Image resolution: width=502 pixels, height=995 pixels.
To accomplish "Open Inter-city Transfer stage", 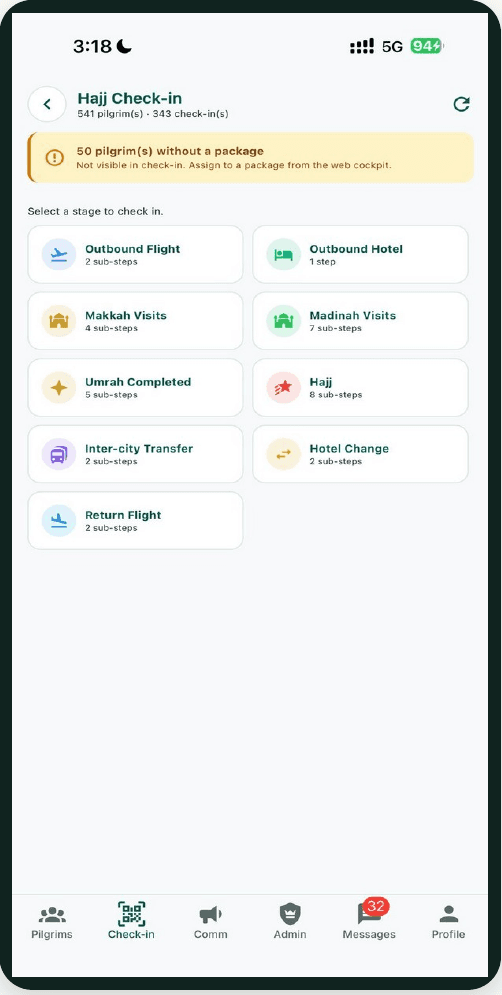I will (135, 454).
